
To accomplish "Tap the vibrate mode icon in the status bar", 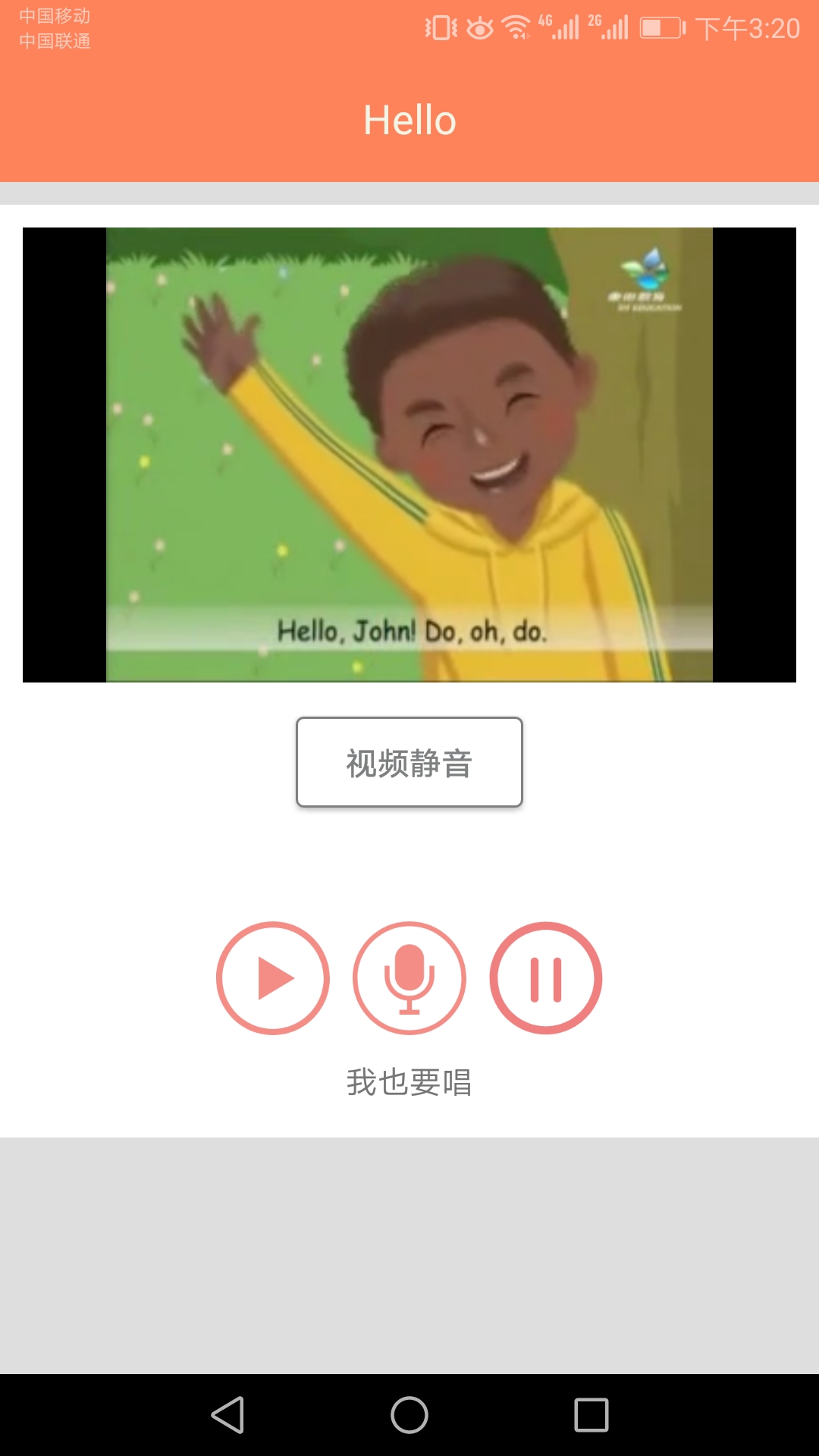I will point(440,25).
